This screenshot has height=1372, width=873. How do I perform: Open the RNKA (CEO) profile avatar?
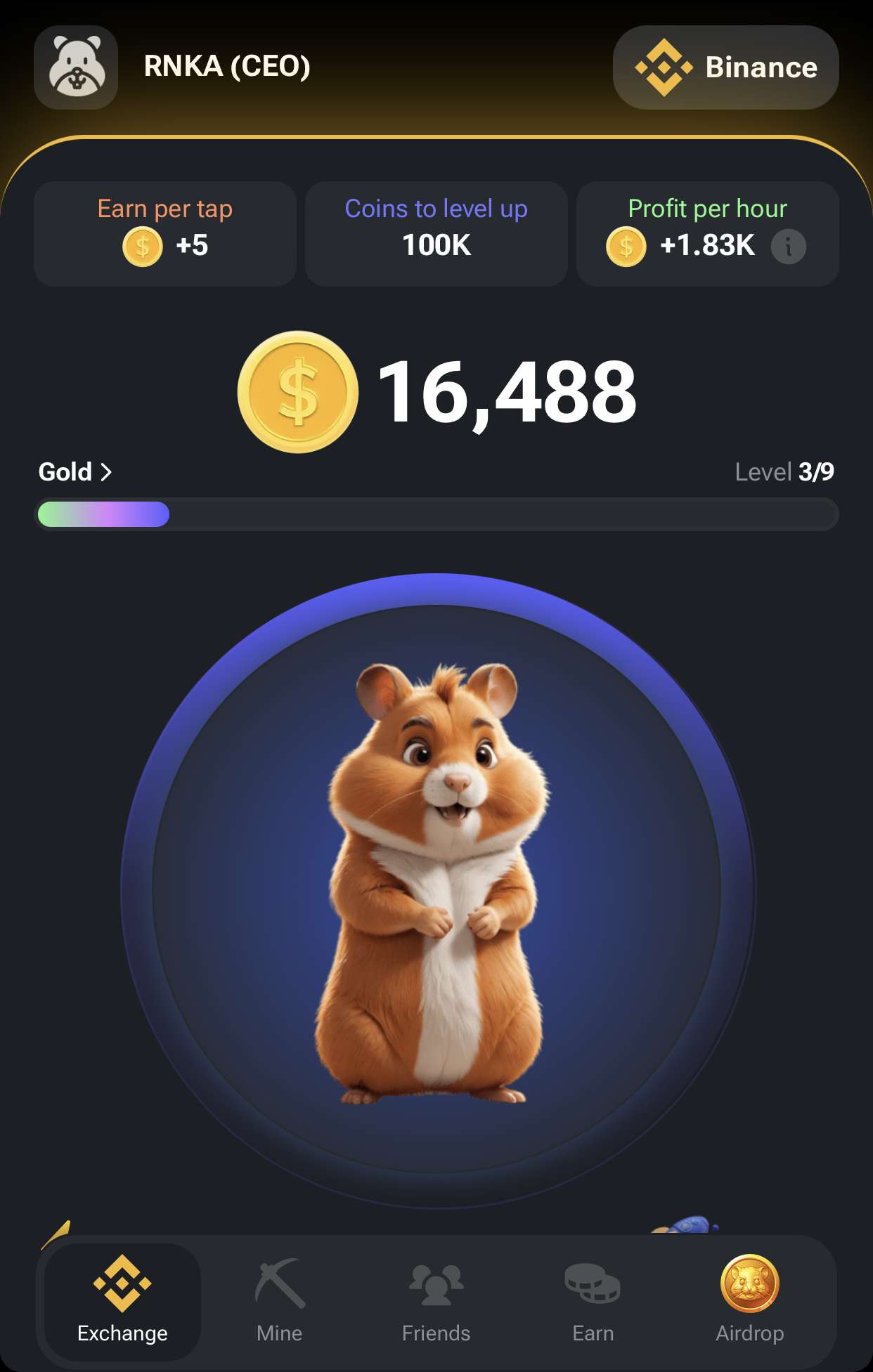[x=76, y=67]
